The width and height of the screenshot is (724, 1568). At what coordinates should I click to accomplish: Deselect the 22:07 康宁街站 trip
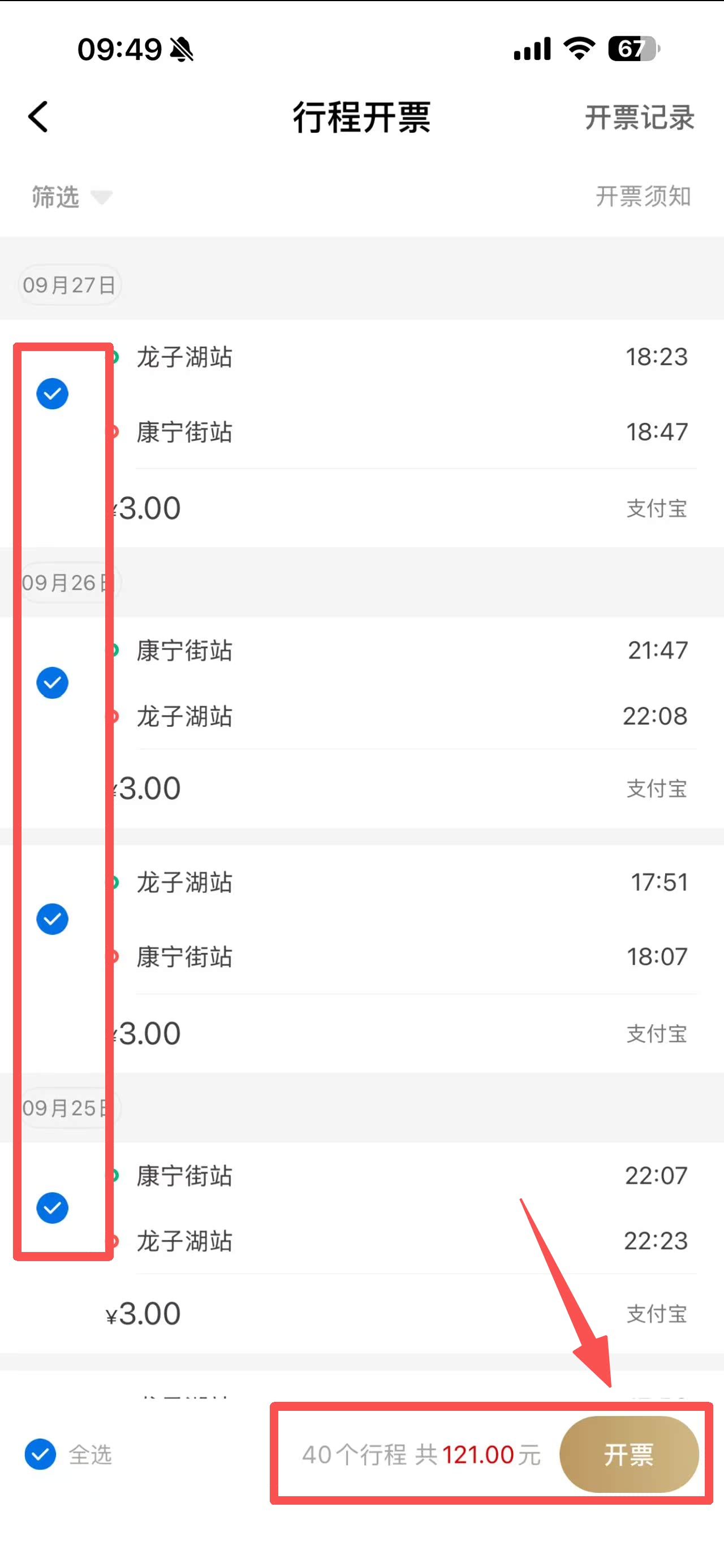[x=53, y=1207]
